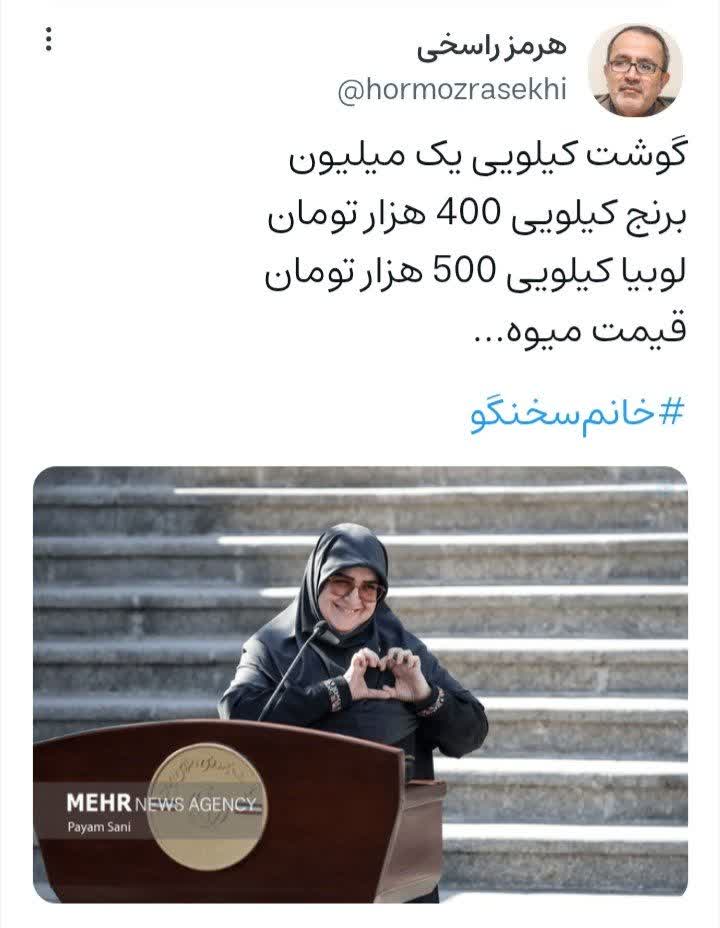Viewport: 720px width, 928px height.
Task: Visit the @hormozrasekhi profile handle
Action: tap(453, 92)
